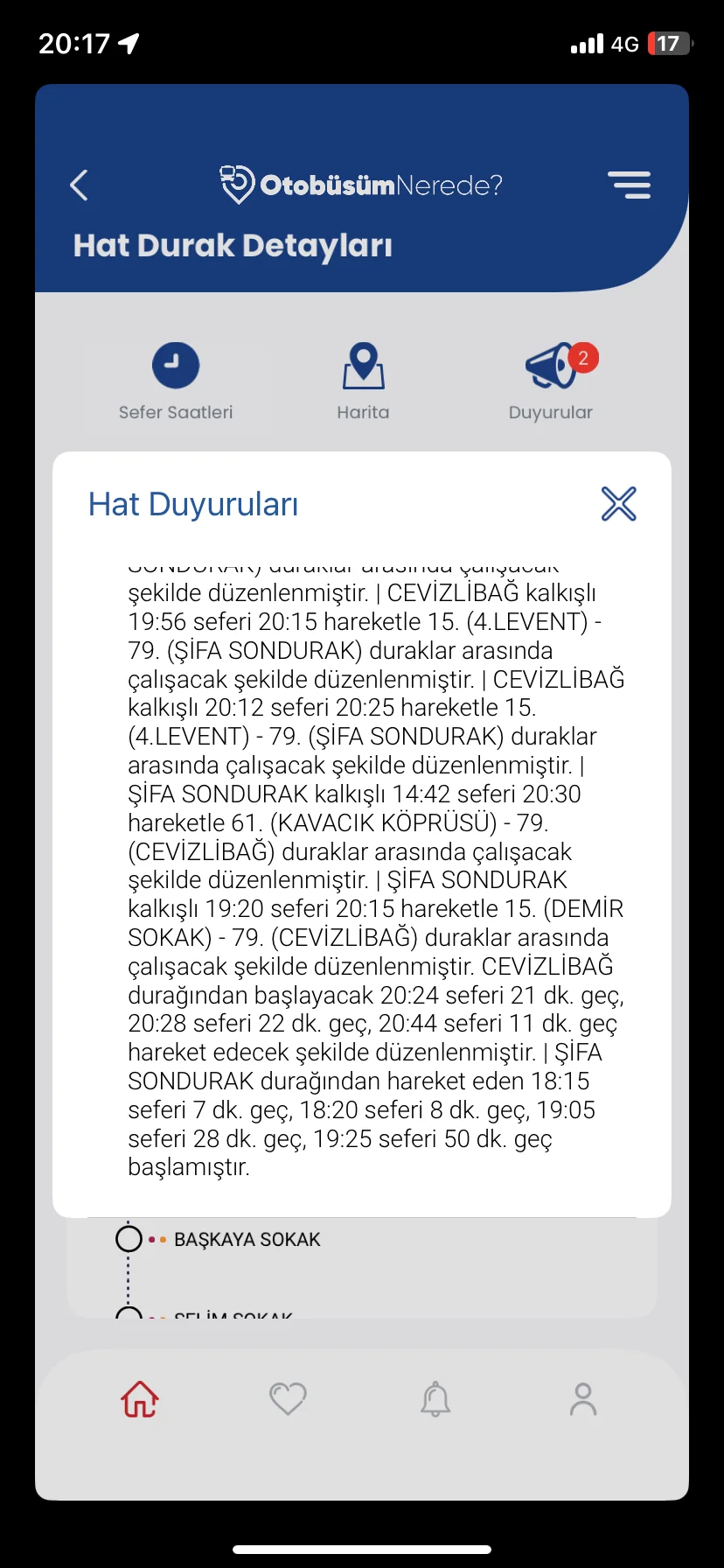
Task: Tap the red badge showing 2 announcements
Action: [x=584, y=358]
